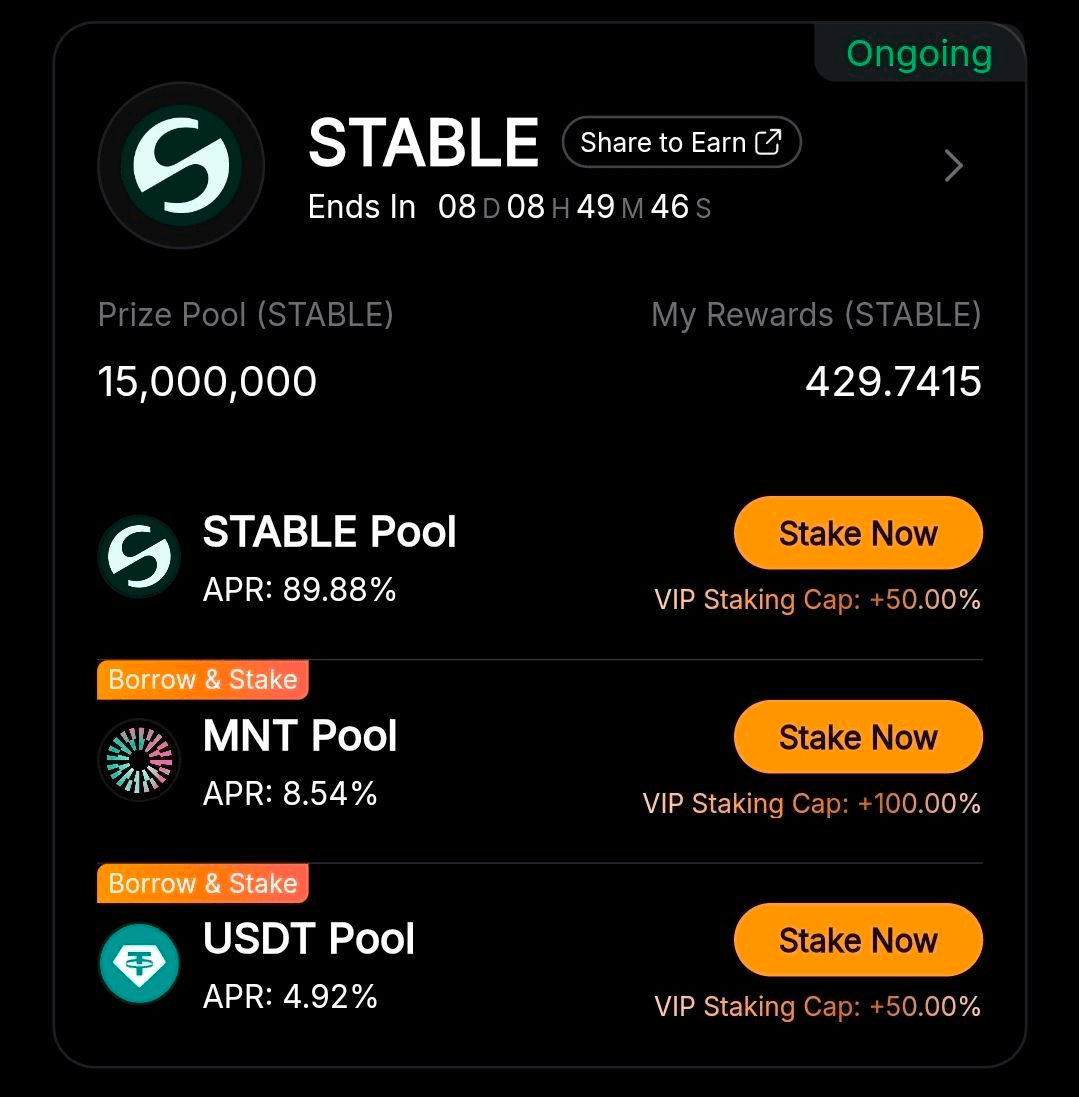Stake Now in the USDT Pool
Screen dimensions: 1079x1097
(858, 940)
